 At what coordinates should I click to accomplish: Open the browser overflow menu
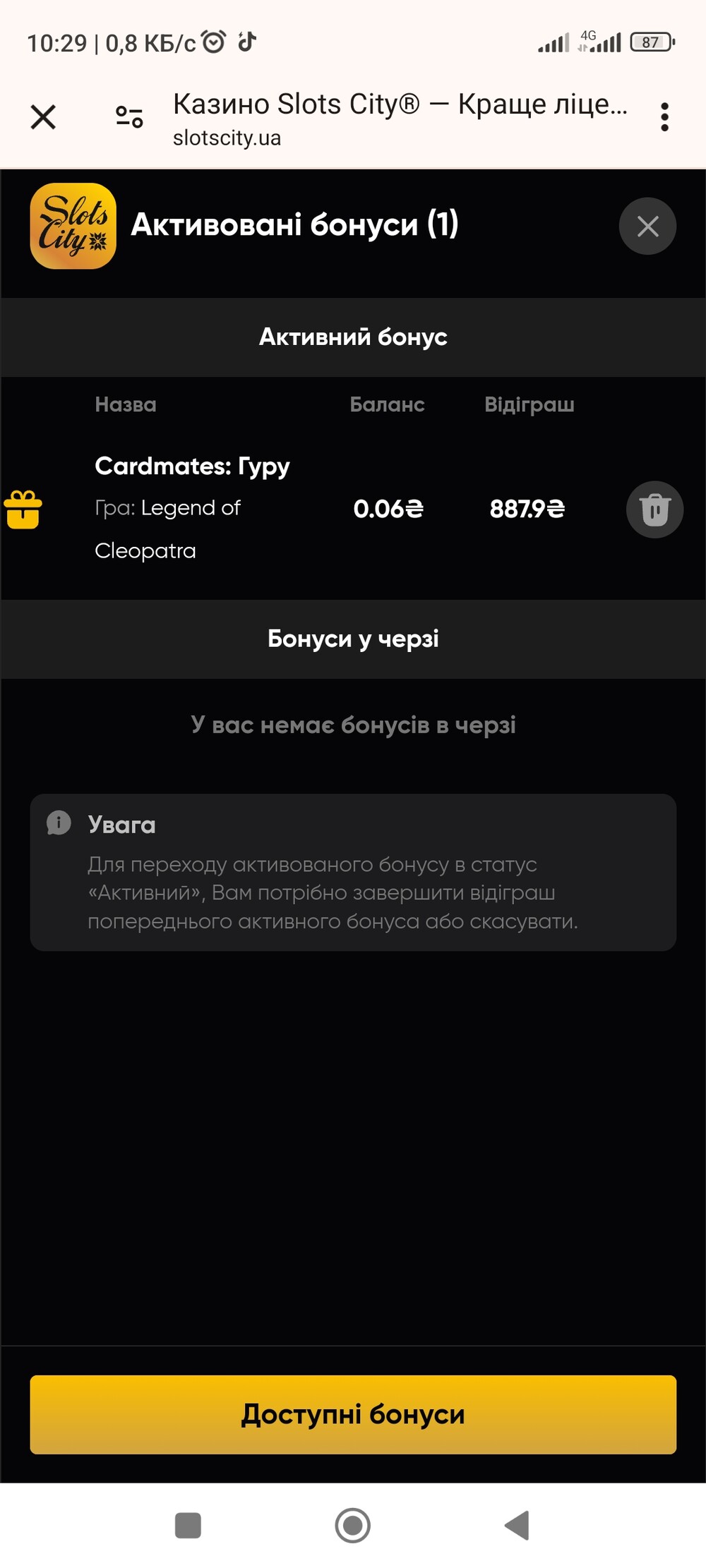pos(664,117)
